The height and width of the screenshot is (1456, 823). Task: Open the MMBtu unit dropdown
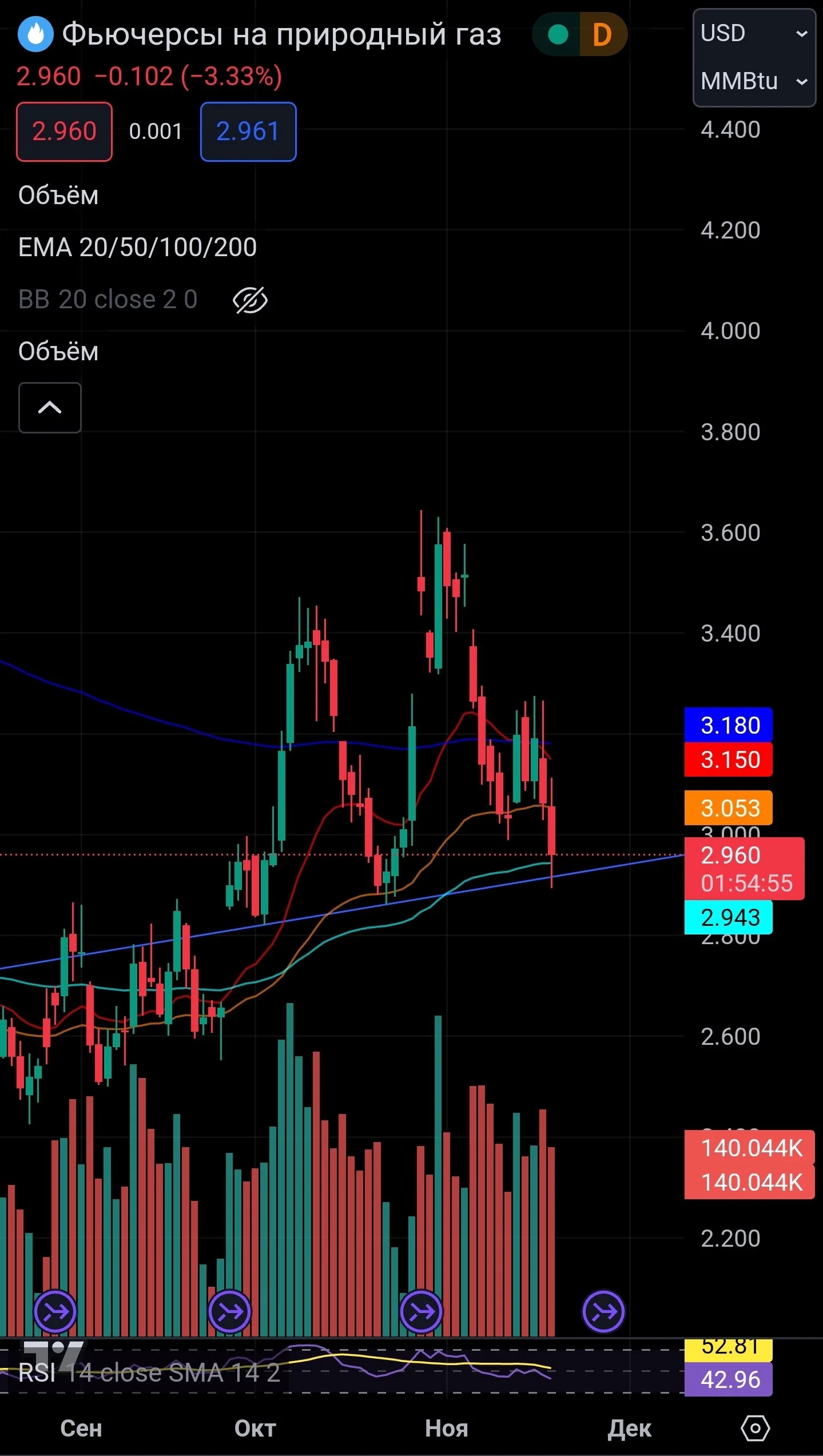click(x=754, y=81)
